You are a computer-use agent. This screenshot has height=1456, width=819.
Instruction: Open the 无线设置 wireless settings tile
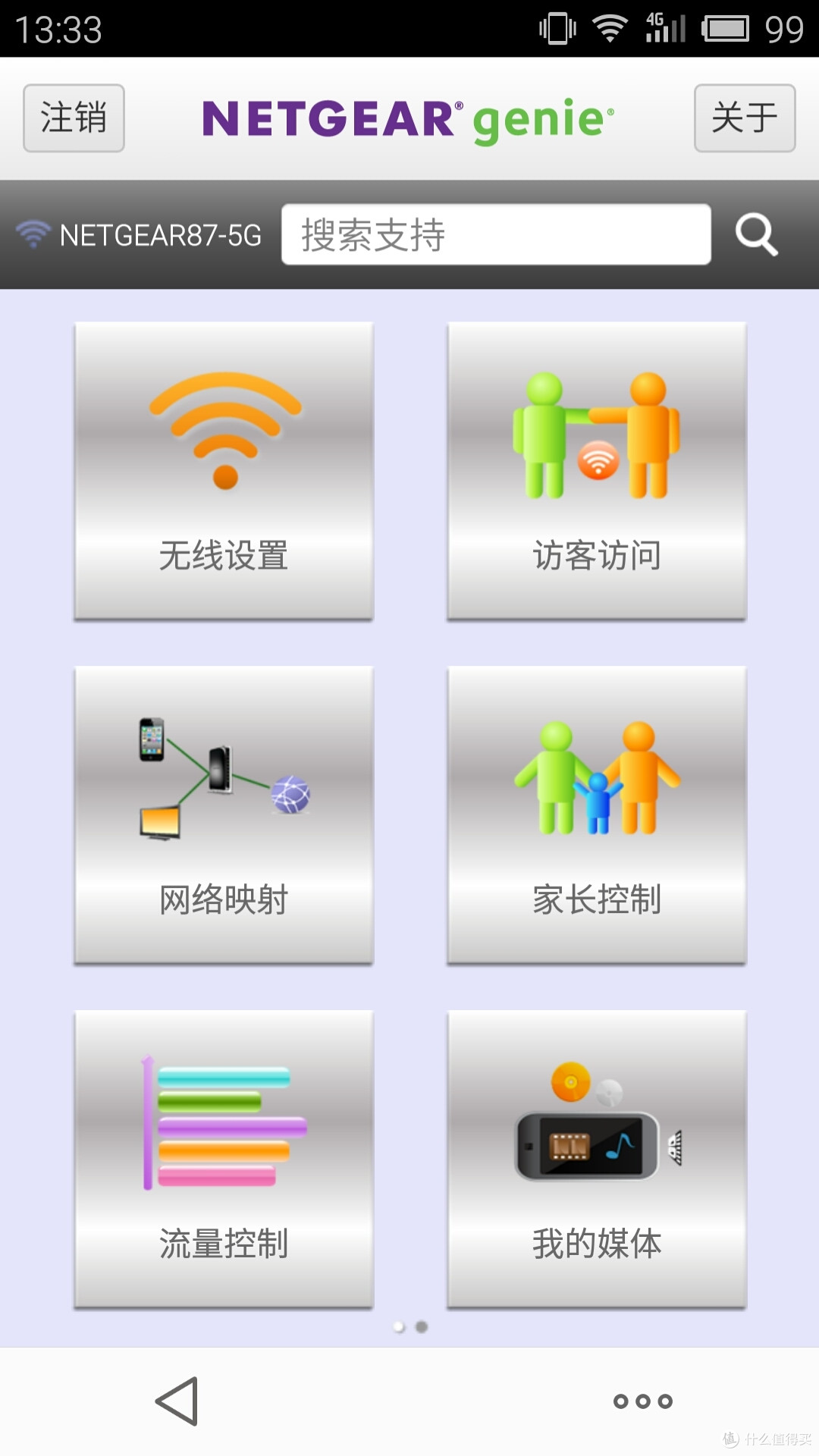(224, 470)
